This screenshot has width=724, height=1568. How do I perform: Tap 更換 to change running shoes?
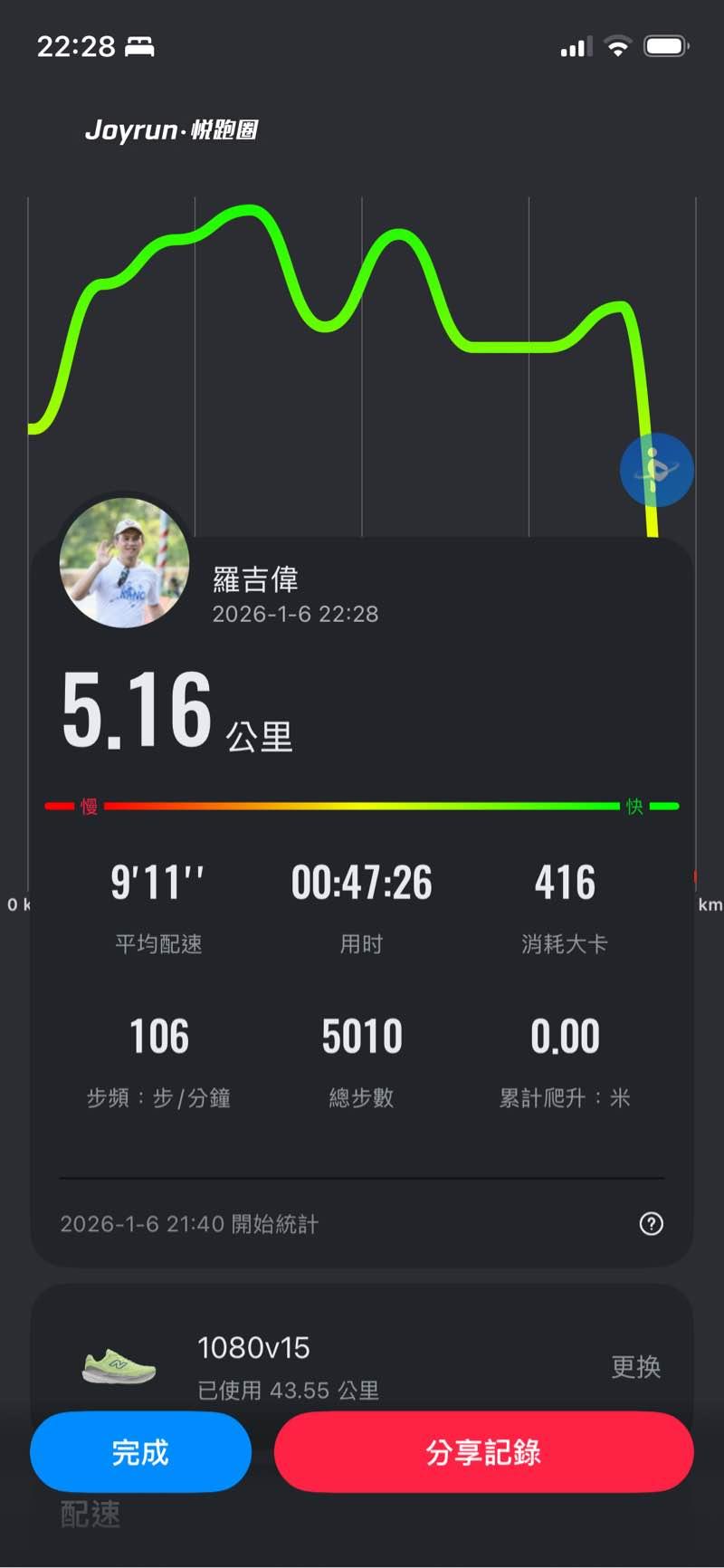pyautogui.click(x=635, y=1366)
